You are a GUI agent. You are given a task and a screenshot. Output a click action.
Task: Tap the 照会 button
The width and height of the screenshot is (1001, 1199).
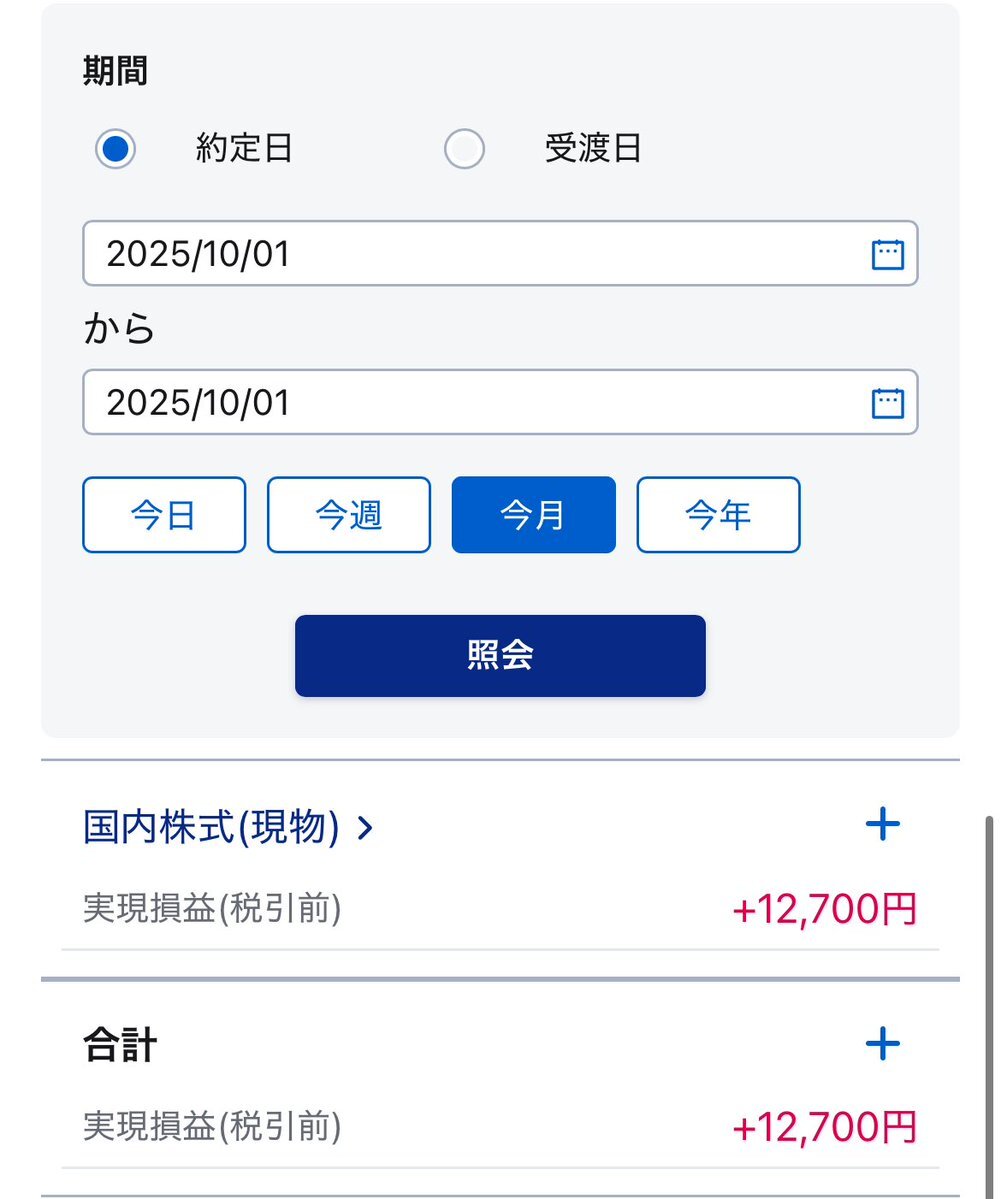pos(500,656)
